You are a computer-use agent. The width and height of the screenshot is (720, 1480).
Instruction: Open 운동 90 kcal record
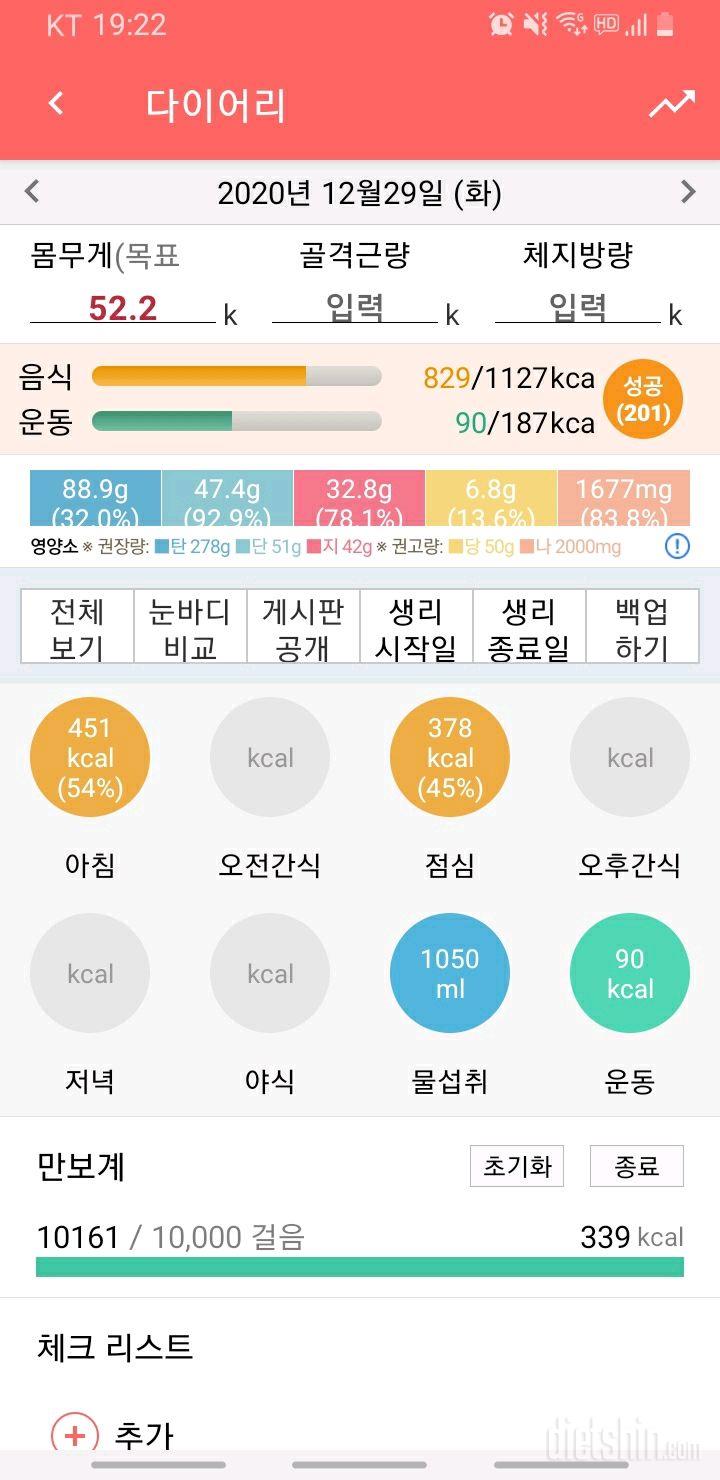(x=630, y=973)
